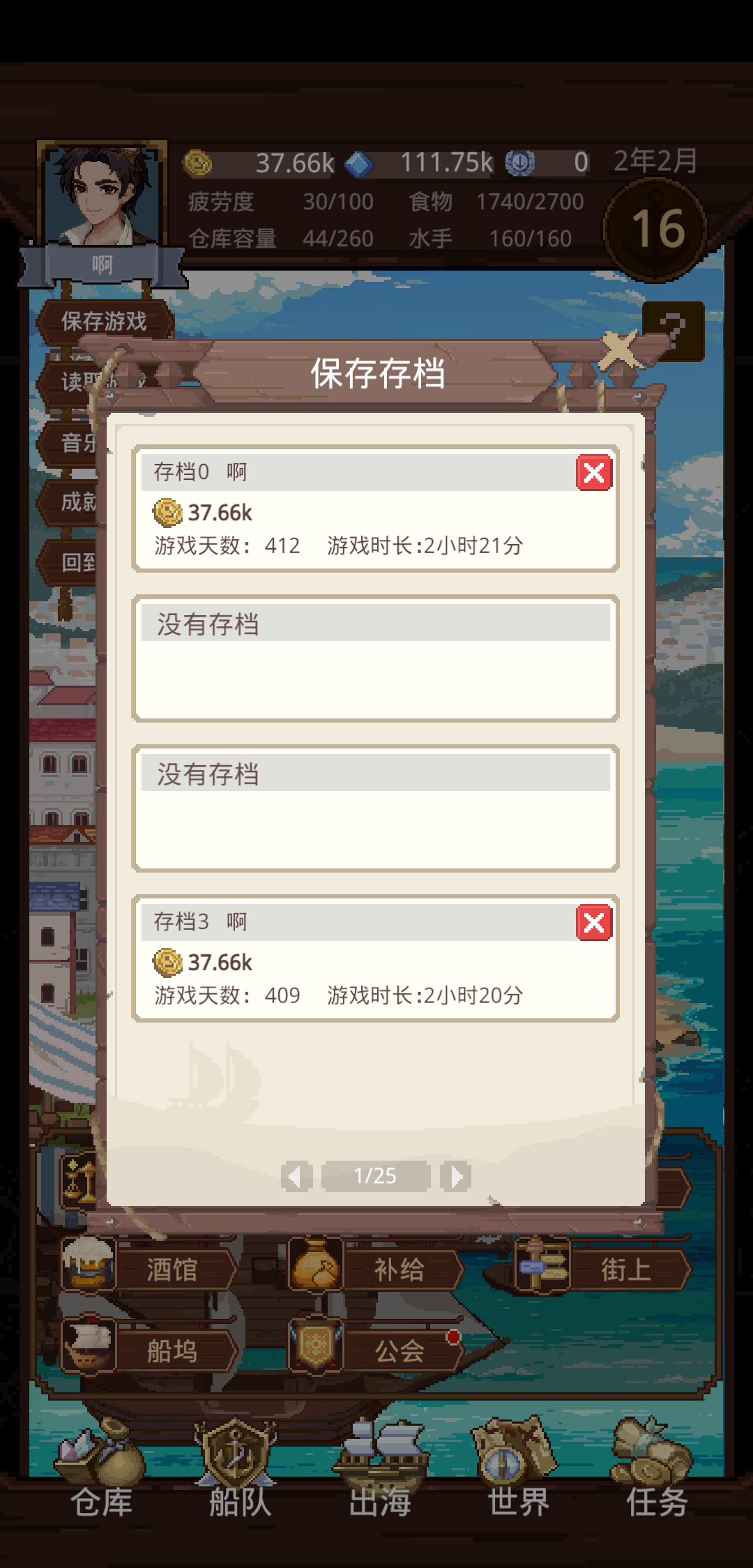The width and height of the screenshot is (753, 1568).
Task: Go to next save page arrow
Action: click(x=456, y=1177)
